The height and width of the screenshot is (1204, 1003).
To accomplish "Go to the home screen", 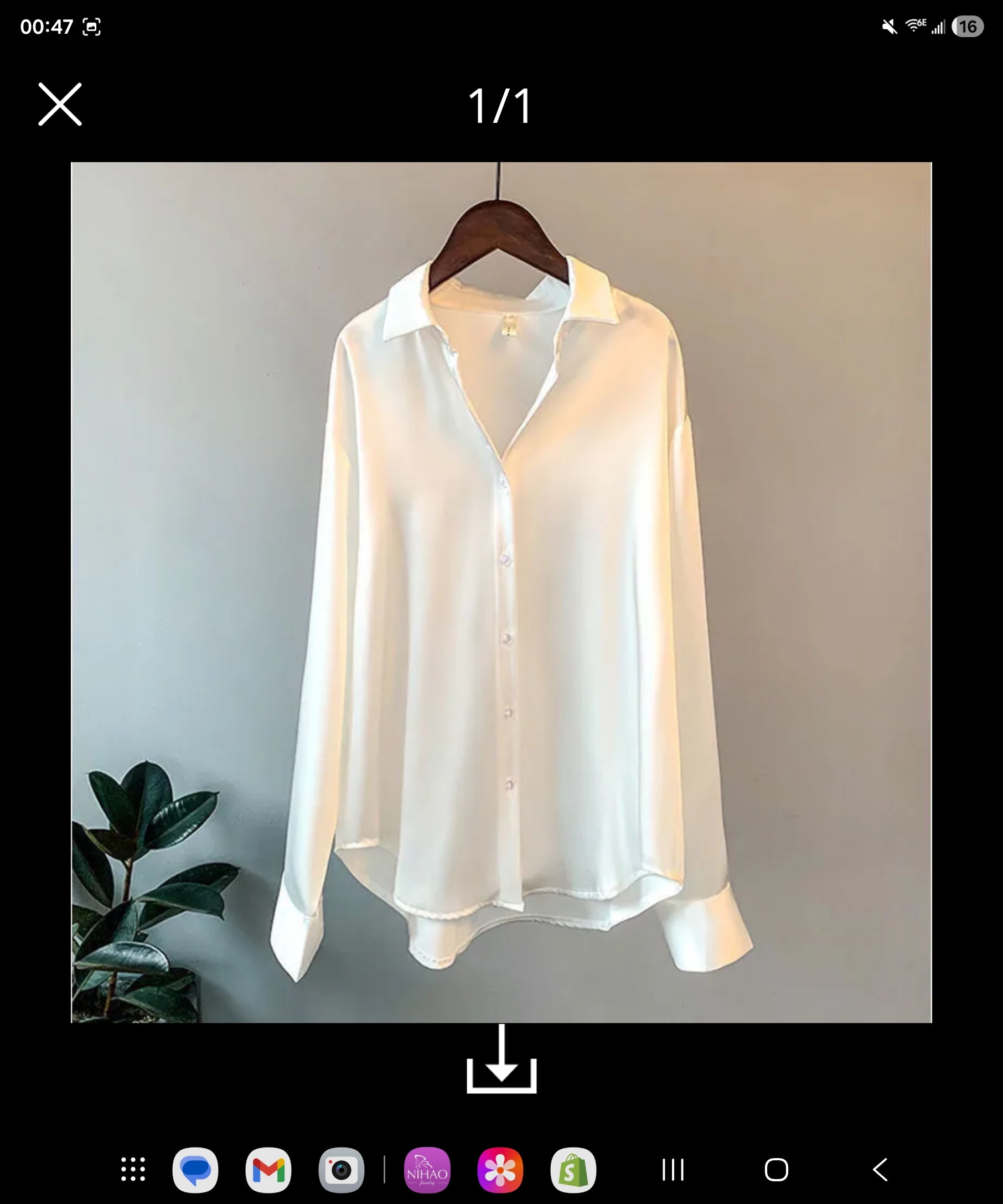I will click(777, 1170).
